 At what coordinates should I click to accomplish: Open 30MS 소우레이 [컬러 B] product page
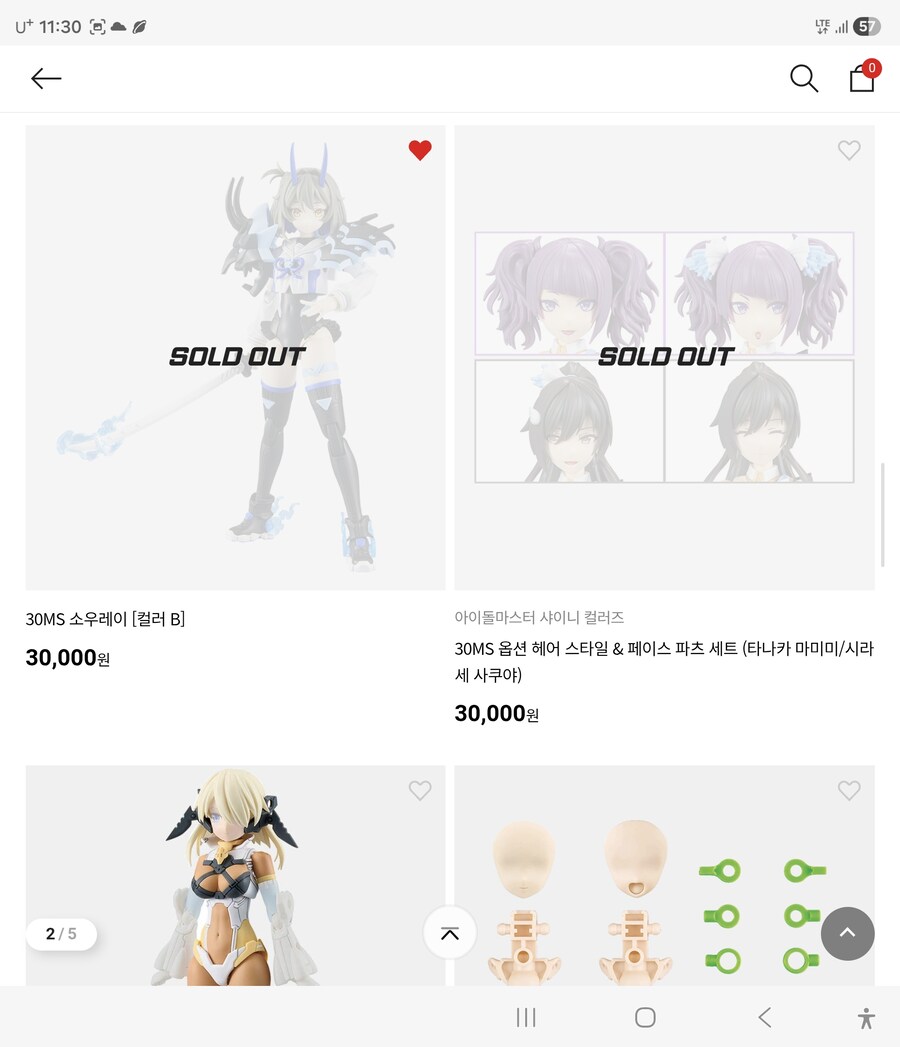pyautogui.click(x=105, y=619)
